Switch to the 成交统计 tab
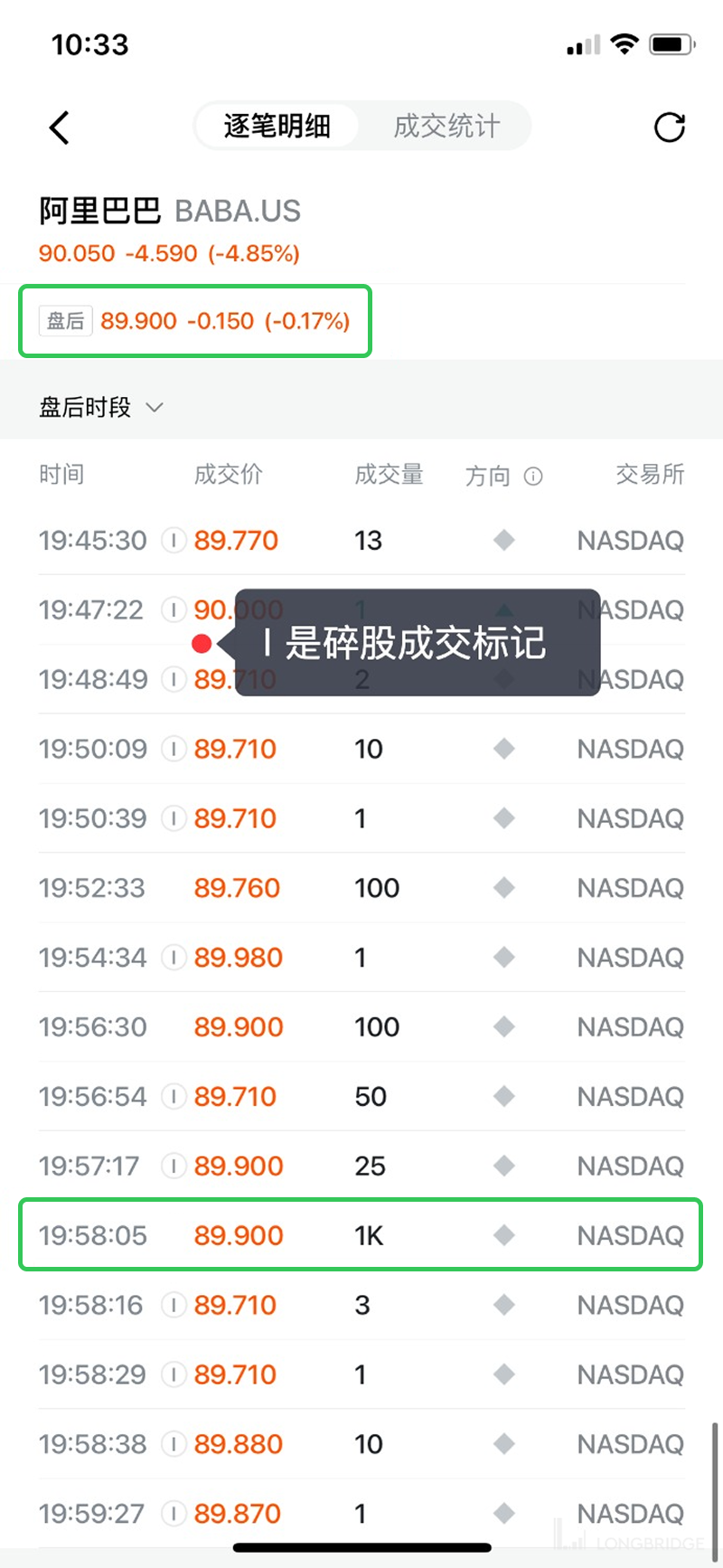723x1568 pixels. tap(446, 126)
